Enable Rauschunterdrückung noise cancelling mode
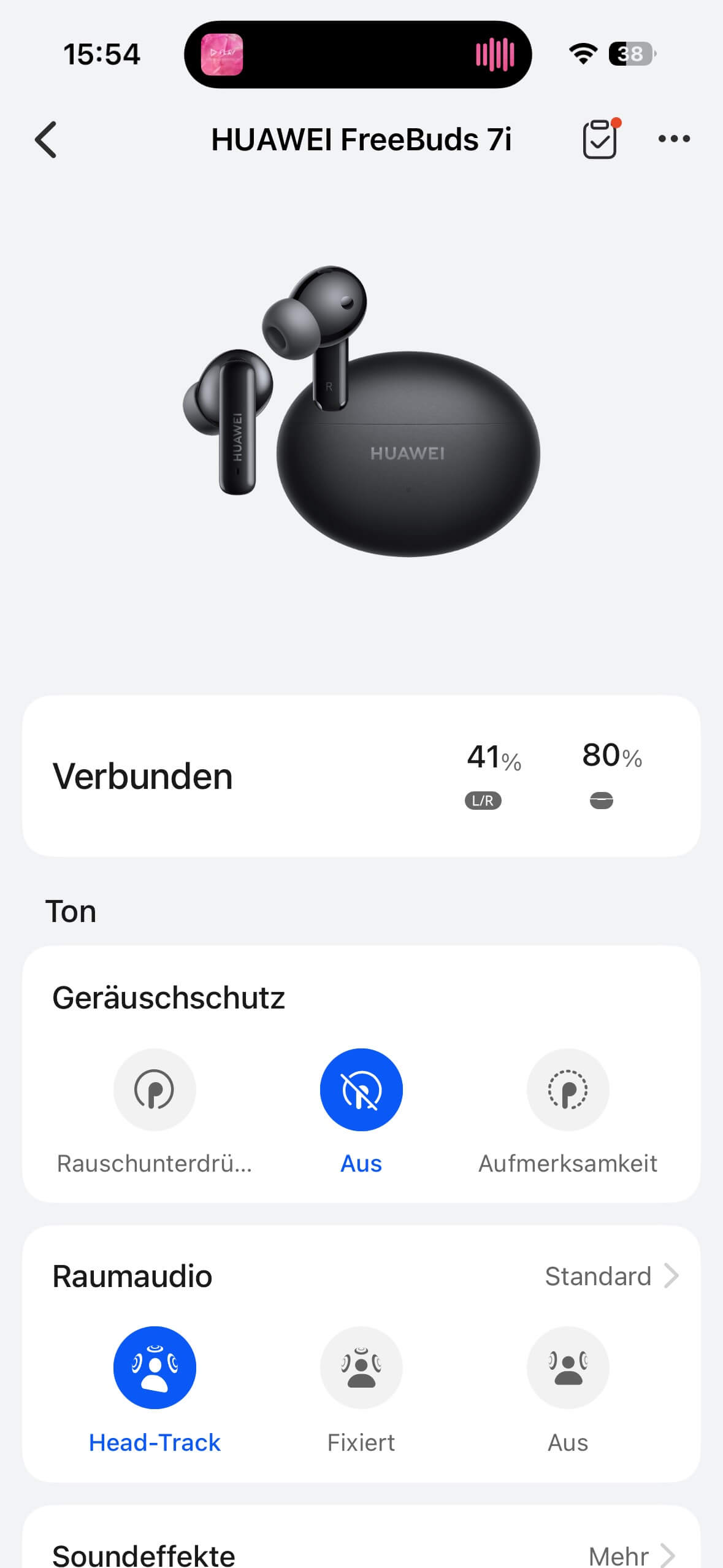The image size is (723, 1568). click(x=155, y=1090)
